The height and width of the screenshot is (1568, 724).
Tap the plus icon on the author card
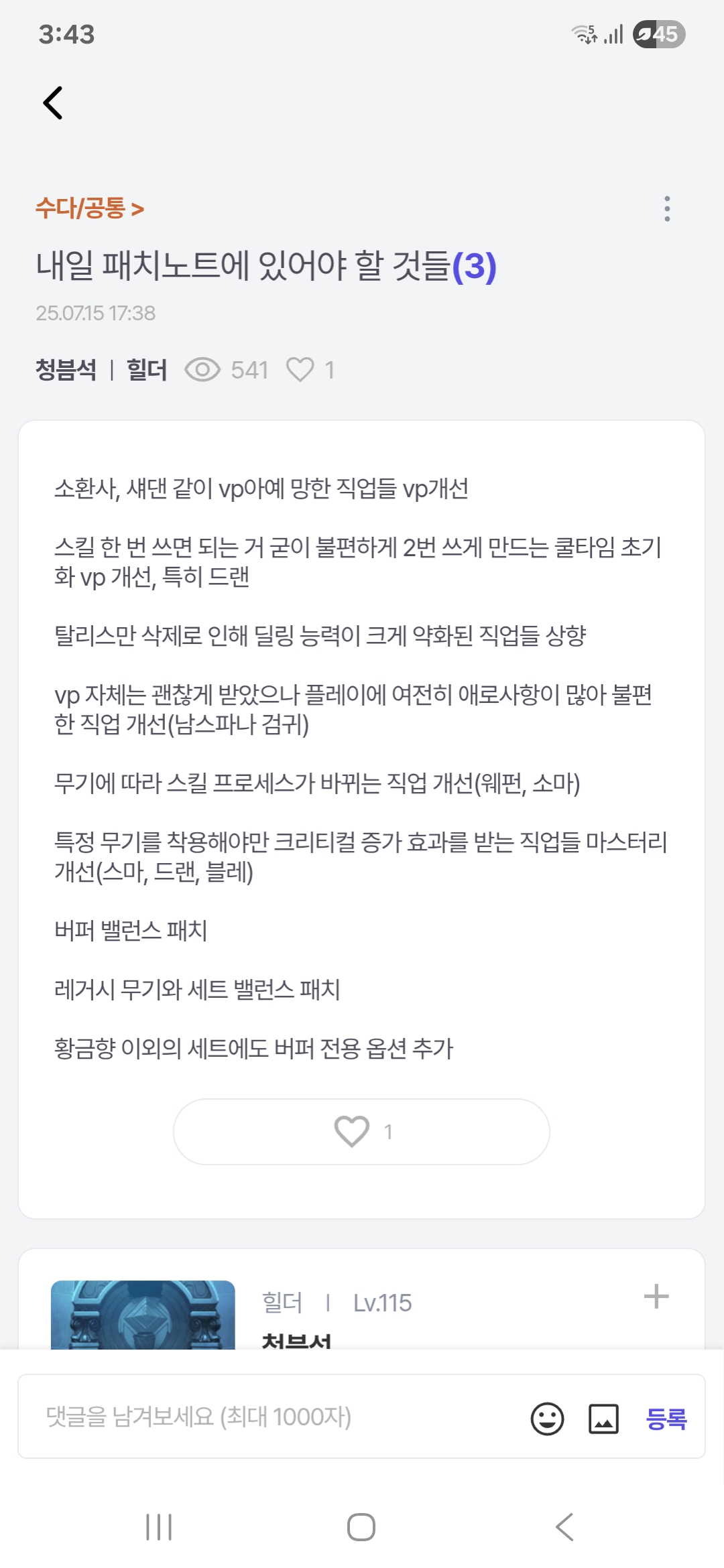point(656,1297)
